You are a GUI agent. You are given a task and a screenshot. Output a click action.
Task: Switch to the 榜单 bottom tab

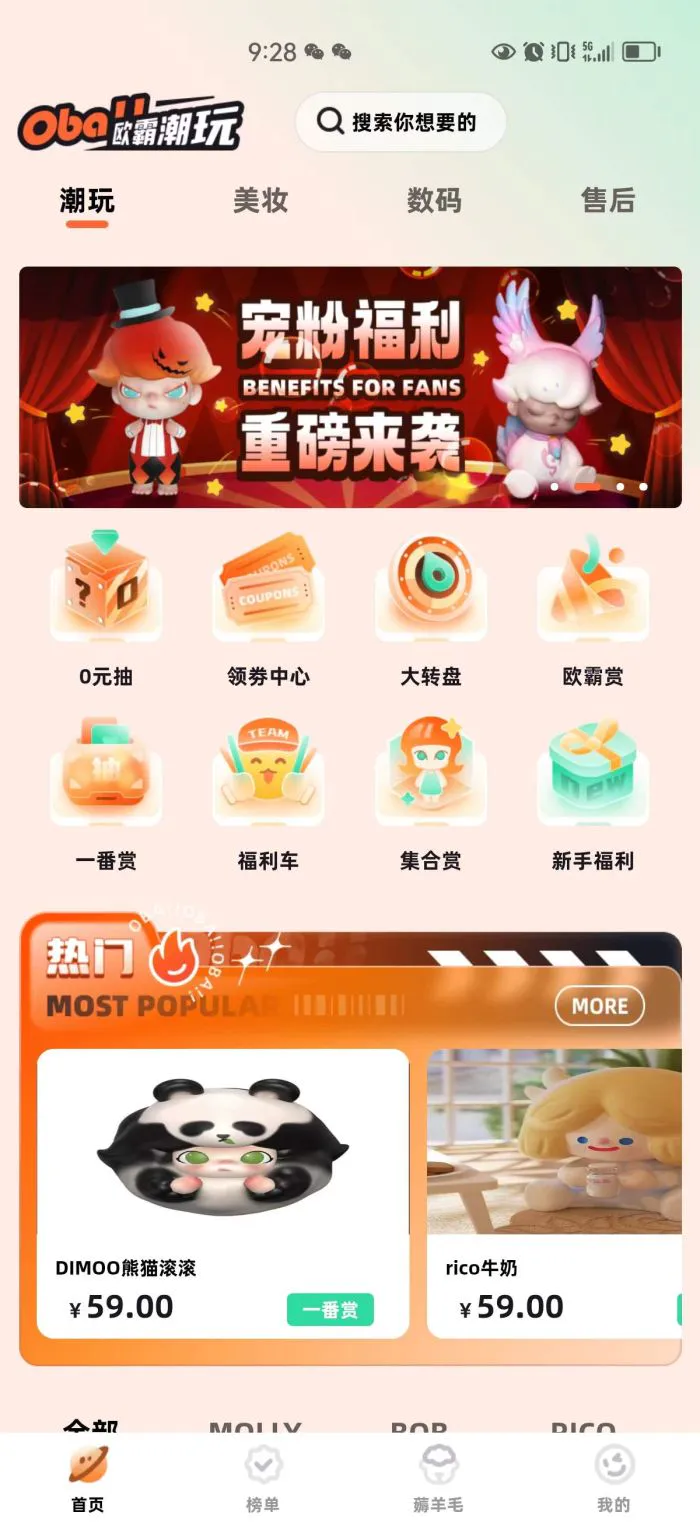coord(263,1480)
